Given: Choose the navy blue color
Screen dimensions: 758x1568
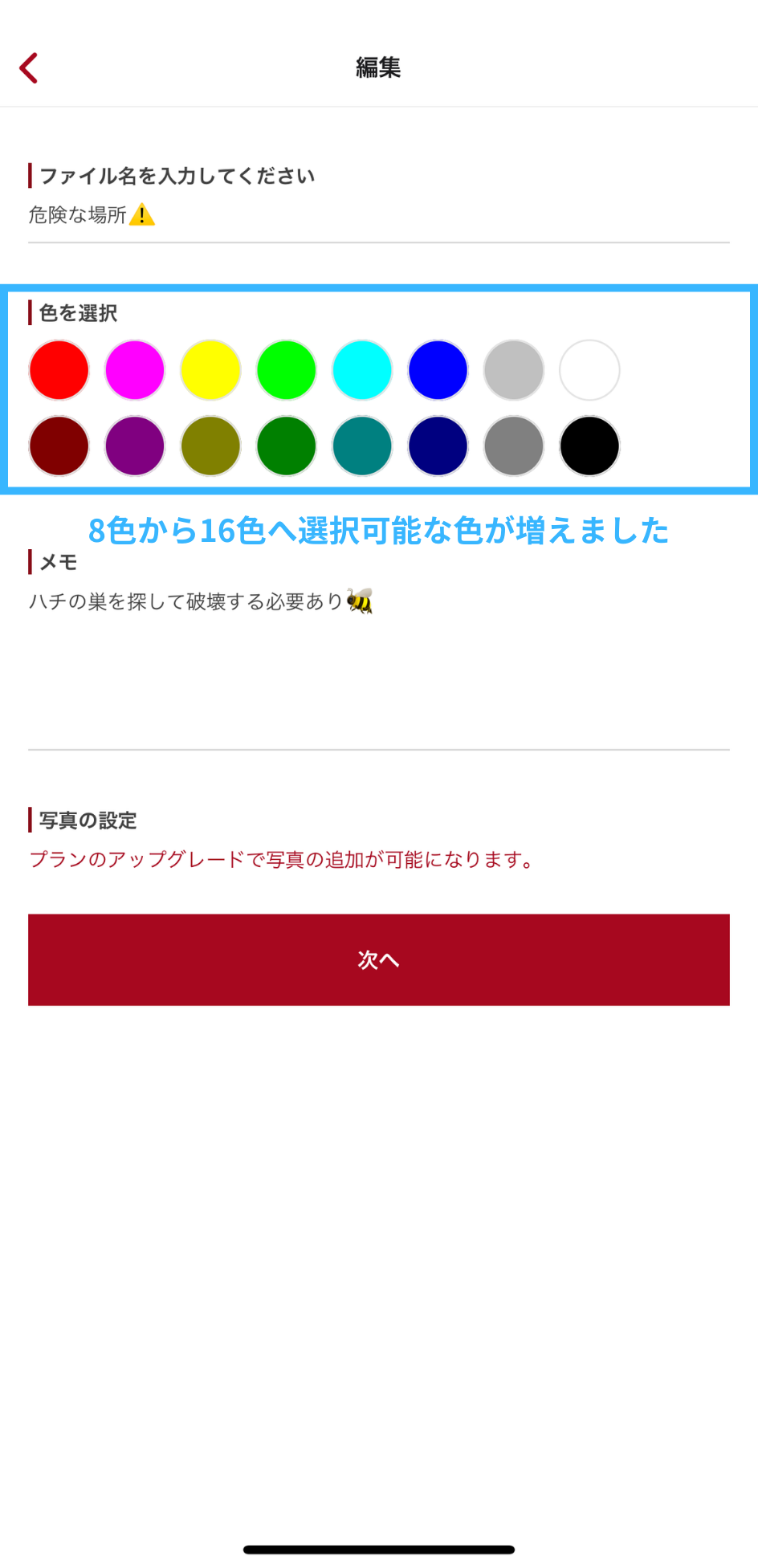Looking at the screenshot, I should click(438, 446).
